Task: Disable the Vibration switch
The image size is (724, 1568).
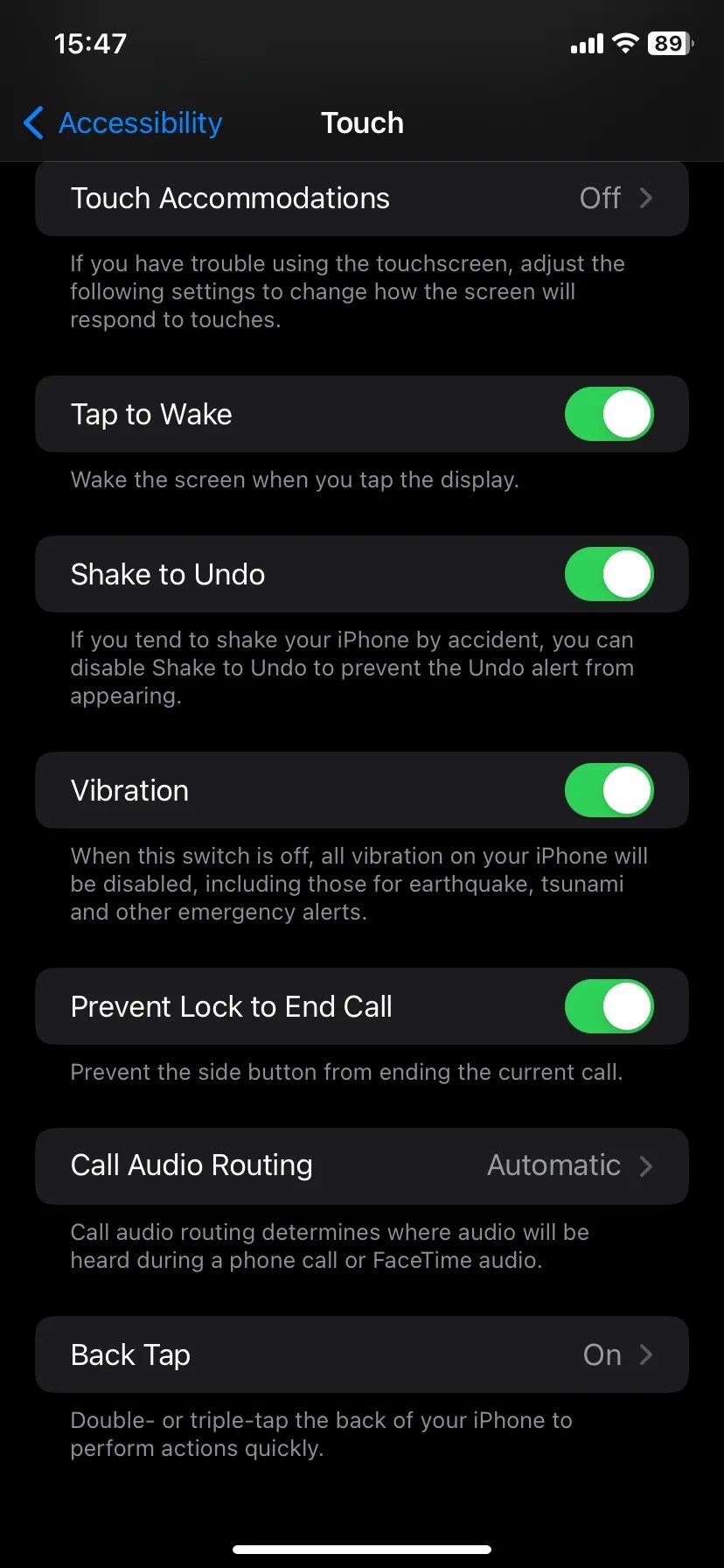Action: click(609, 790)
